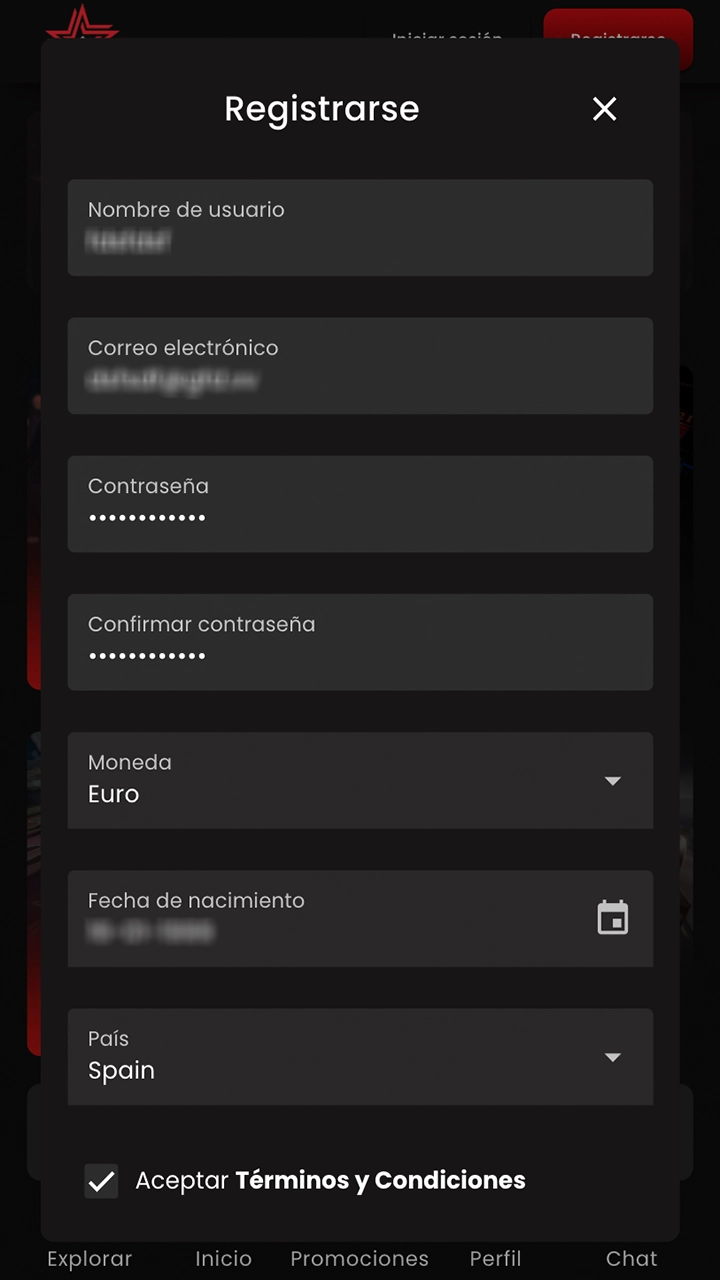Uncheck the Aceptar Términos y Condiciones checkbox
This screenshot has height=1280, width=720.
(x=101, y=1181)
